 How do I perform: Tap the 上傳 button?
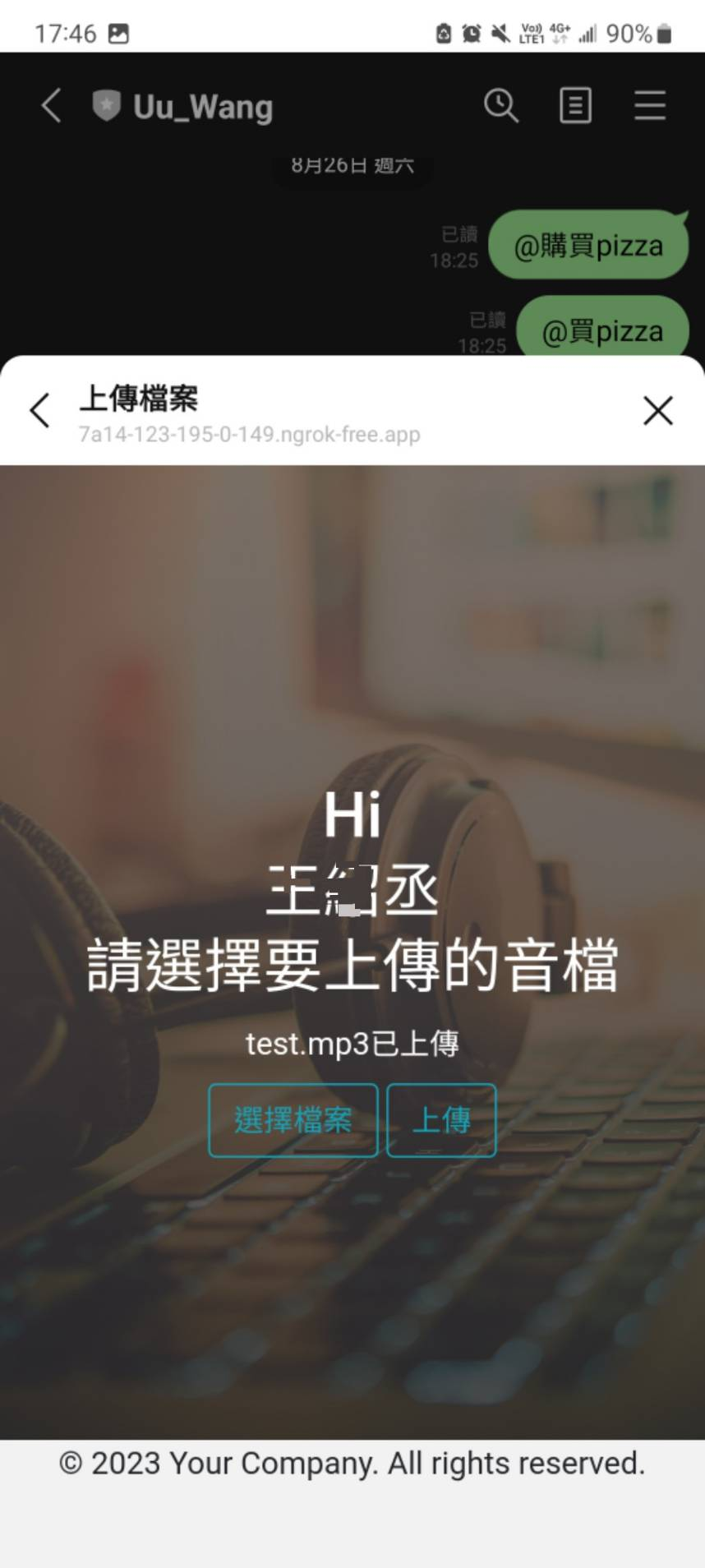441,1120
